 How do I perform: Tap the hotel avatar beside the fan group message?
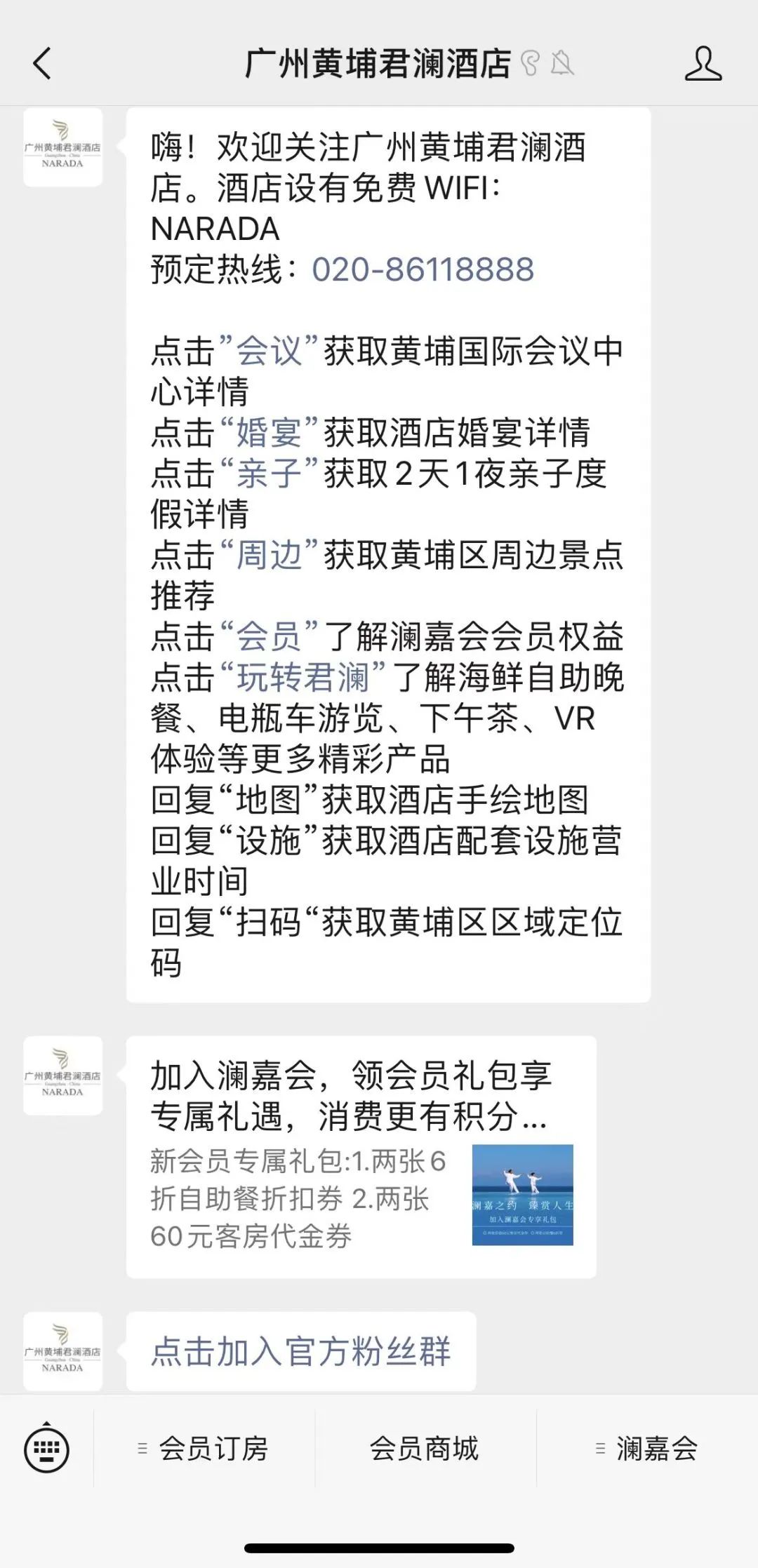pos(62,1351)
